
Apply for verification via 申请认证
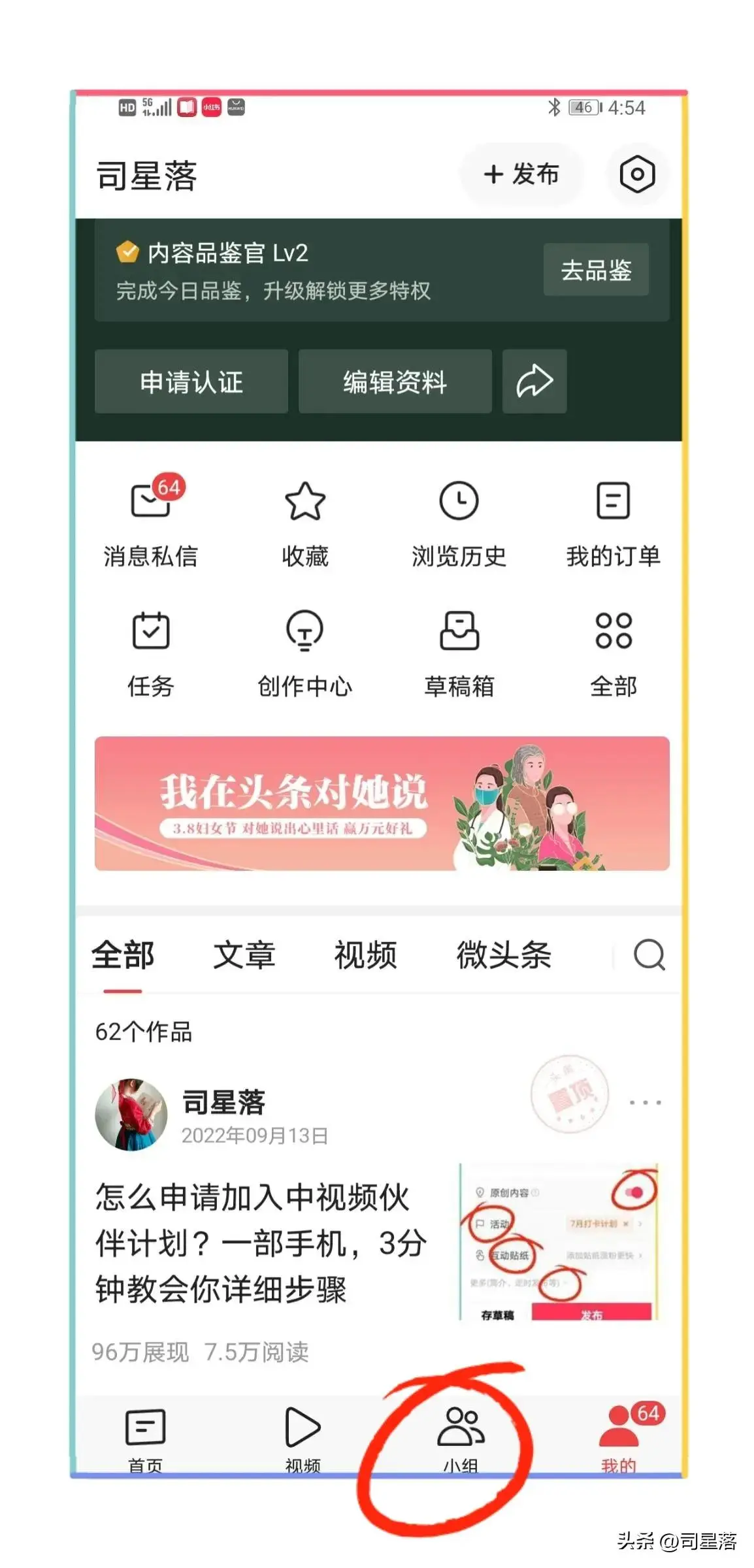[x=191, y=382]
